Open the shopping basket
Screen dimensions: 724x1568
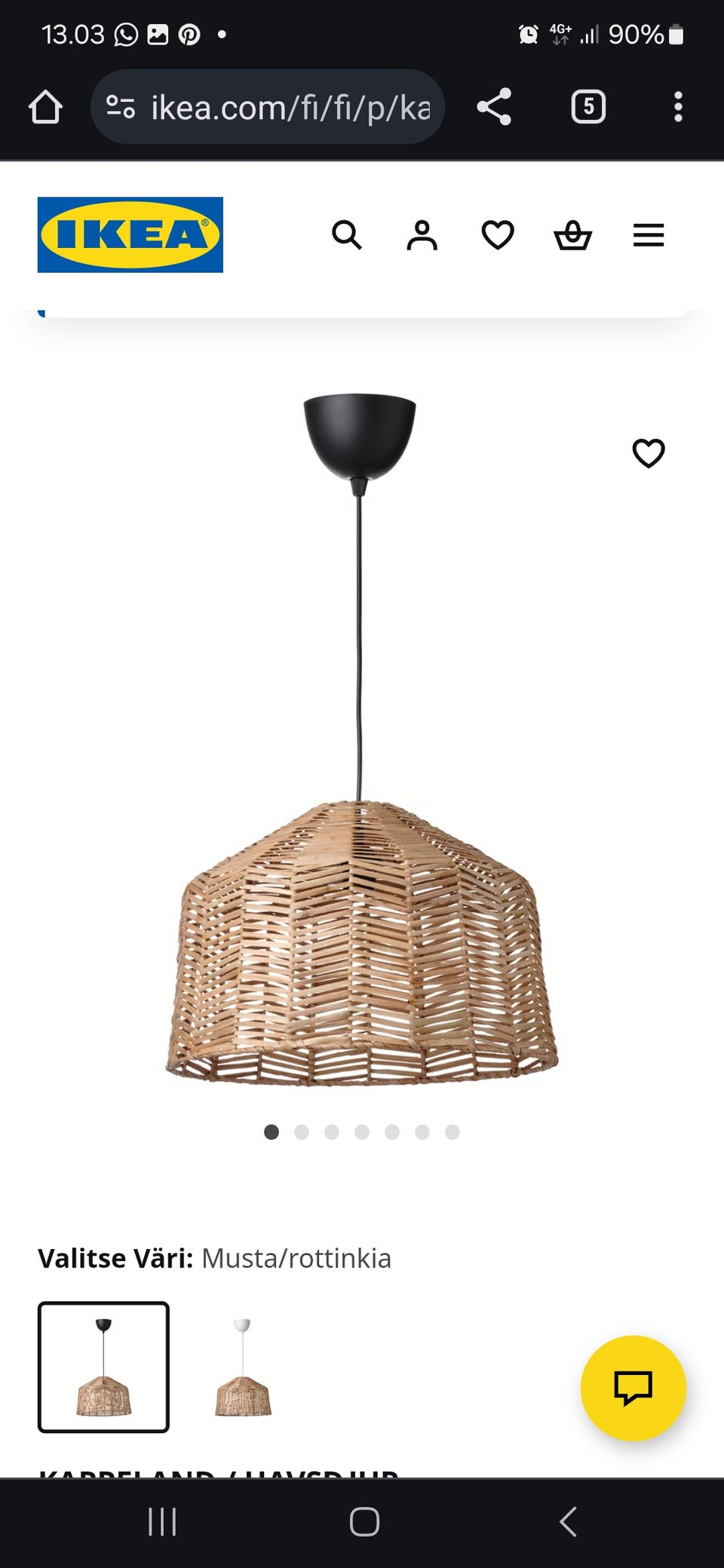click(572, 235)
